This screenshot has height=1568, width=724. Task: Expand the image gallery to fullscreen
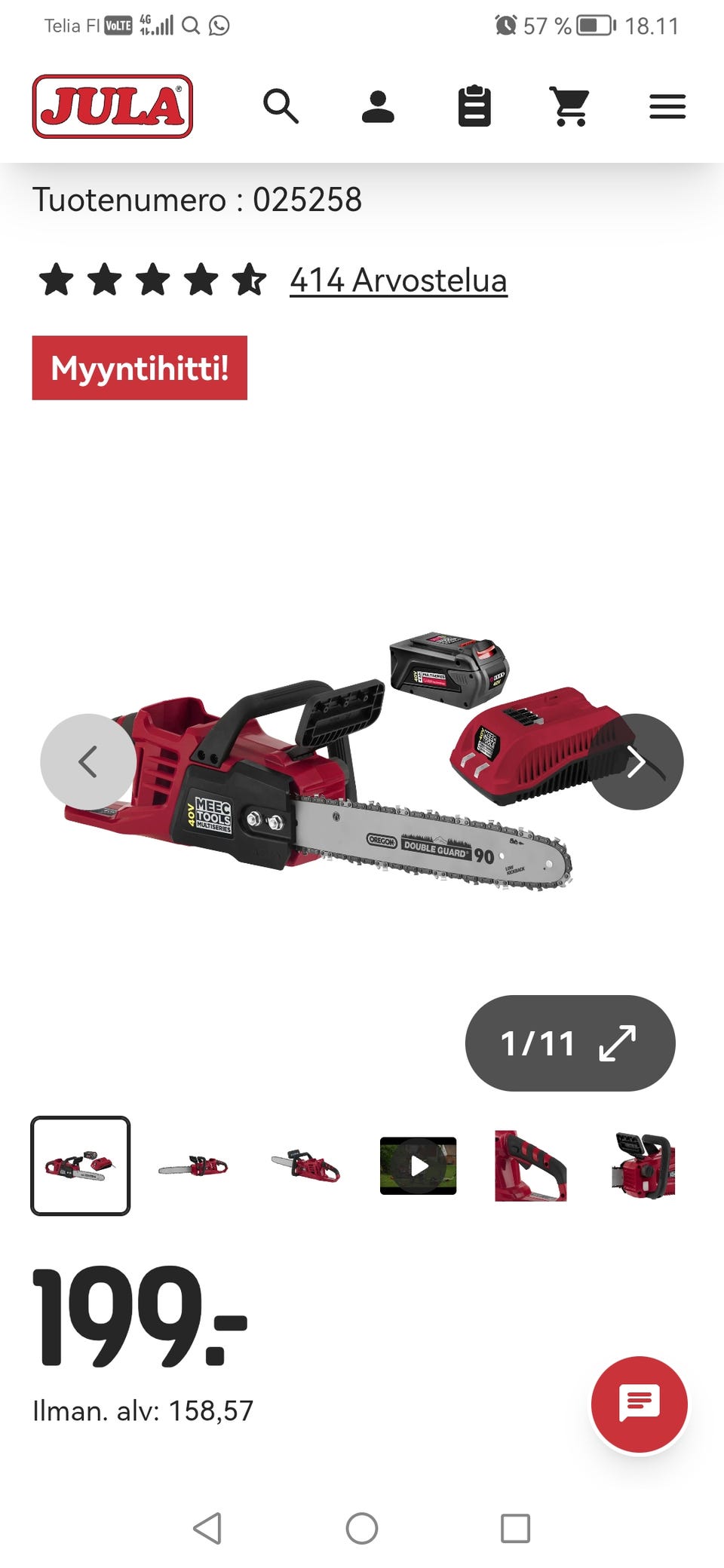[x=570, y=1043]
